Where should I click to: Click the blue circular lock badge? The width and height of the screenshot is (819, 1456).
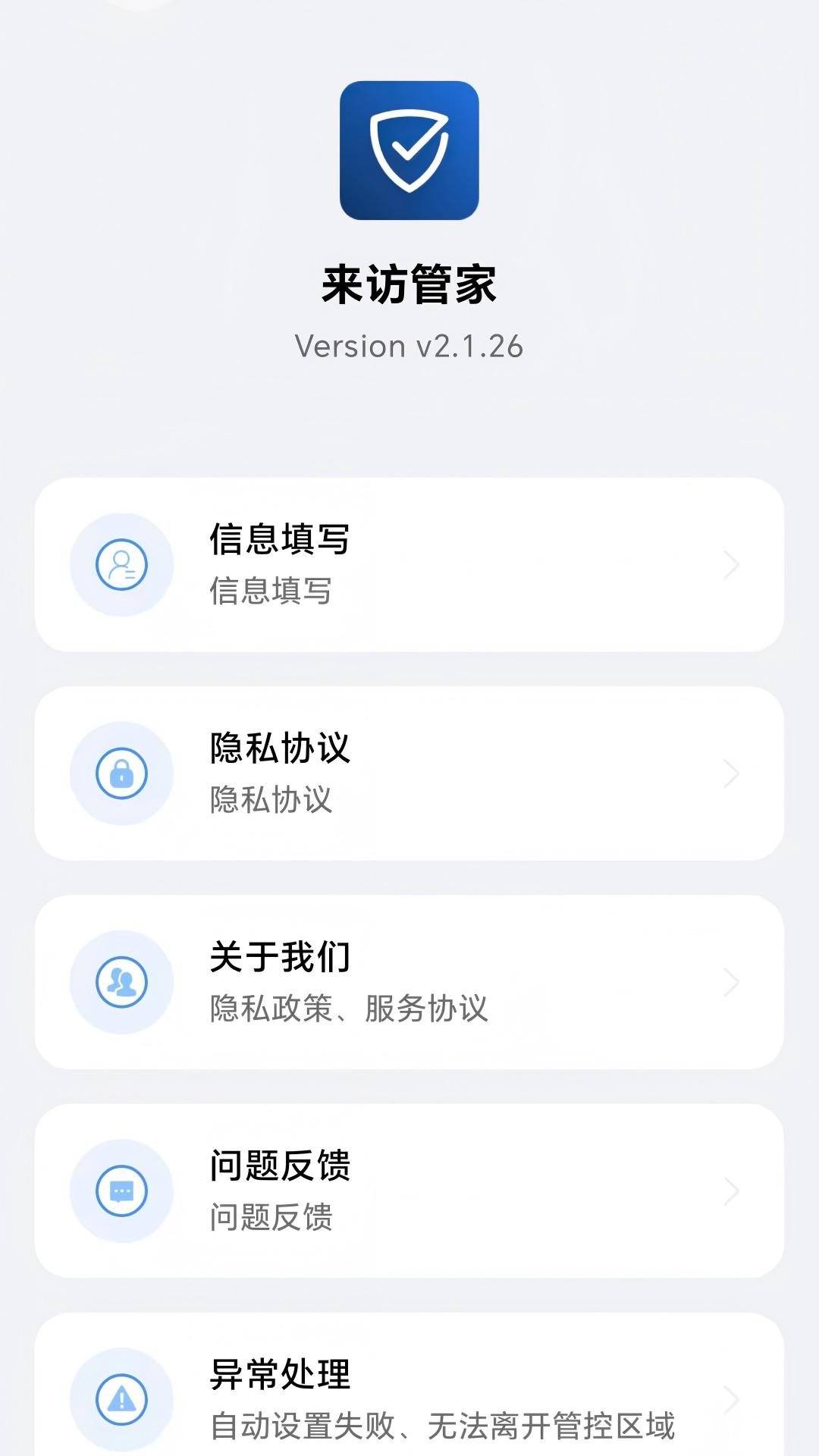coord(122,773)
